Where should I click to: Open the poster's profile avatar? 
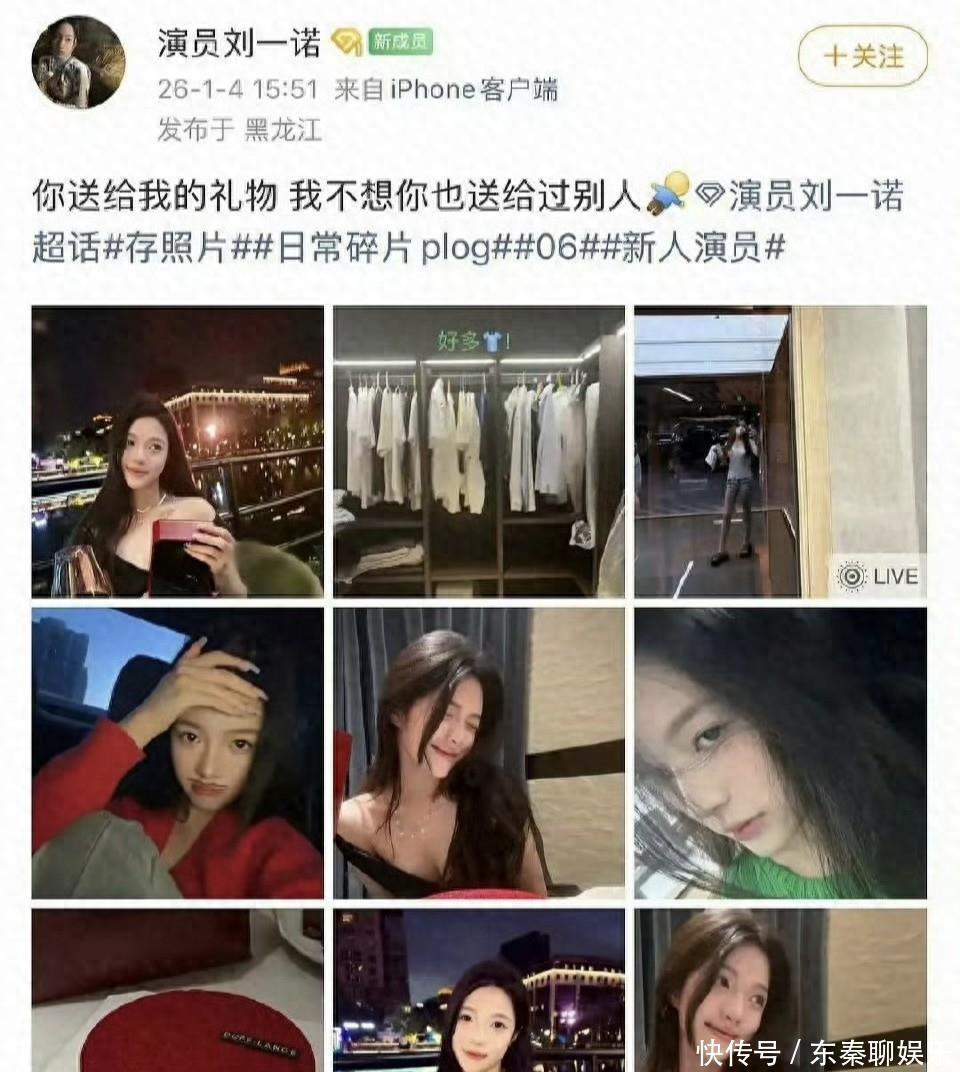point(78,62)
